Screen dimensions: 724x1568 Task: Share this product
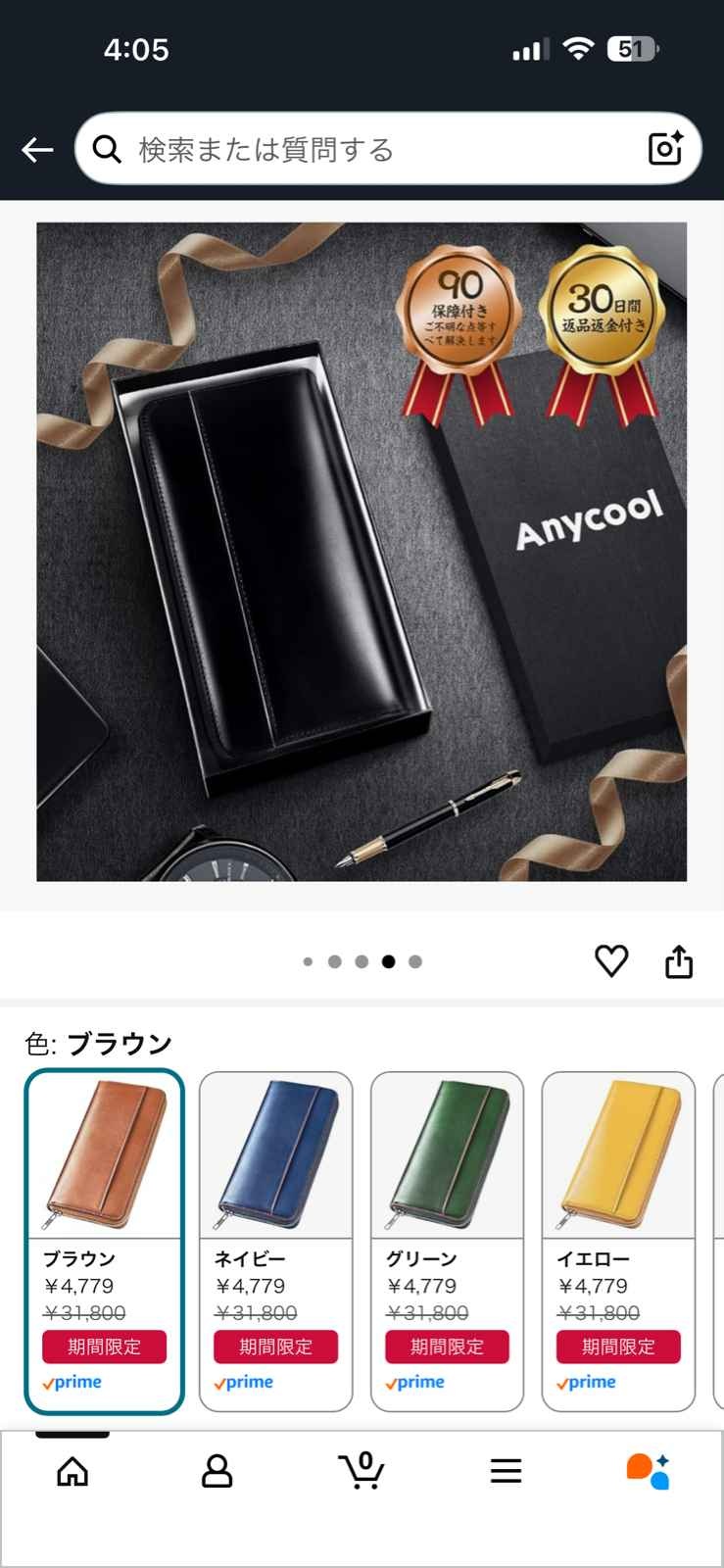coord(679,961)
